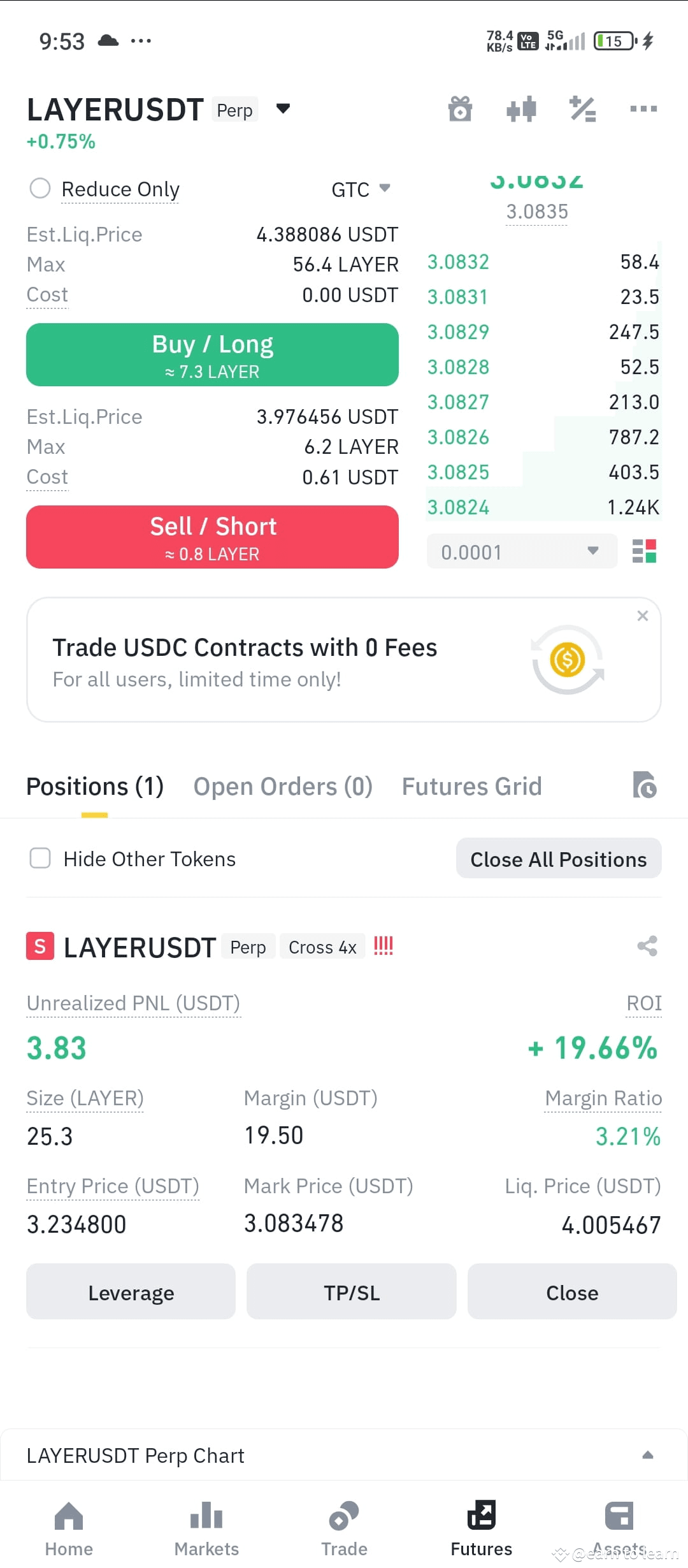The image size is (688, 1568).
Task: Tap the Sell / Short button
Action: 212,537
